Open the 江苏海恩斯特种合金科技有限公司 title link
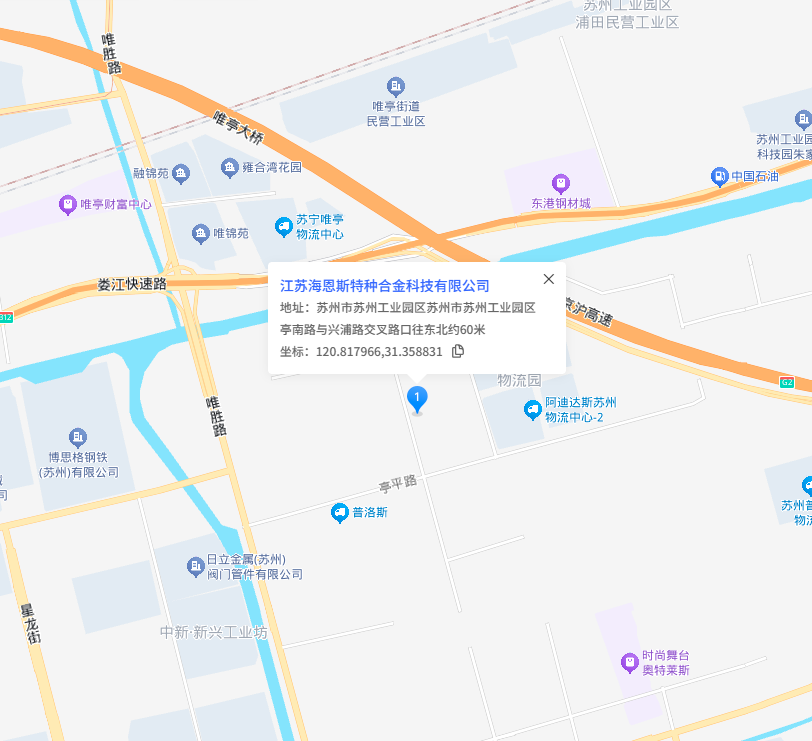This screenshot has height=741, width=812. [385, 286]
